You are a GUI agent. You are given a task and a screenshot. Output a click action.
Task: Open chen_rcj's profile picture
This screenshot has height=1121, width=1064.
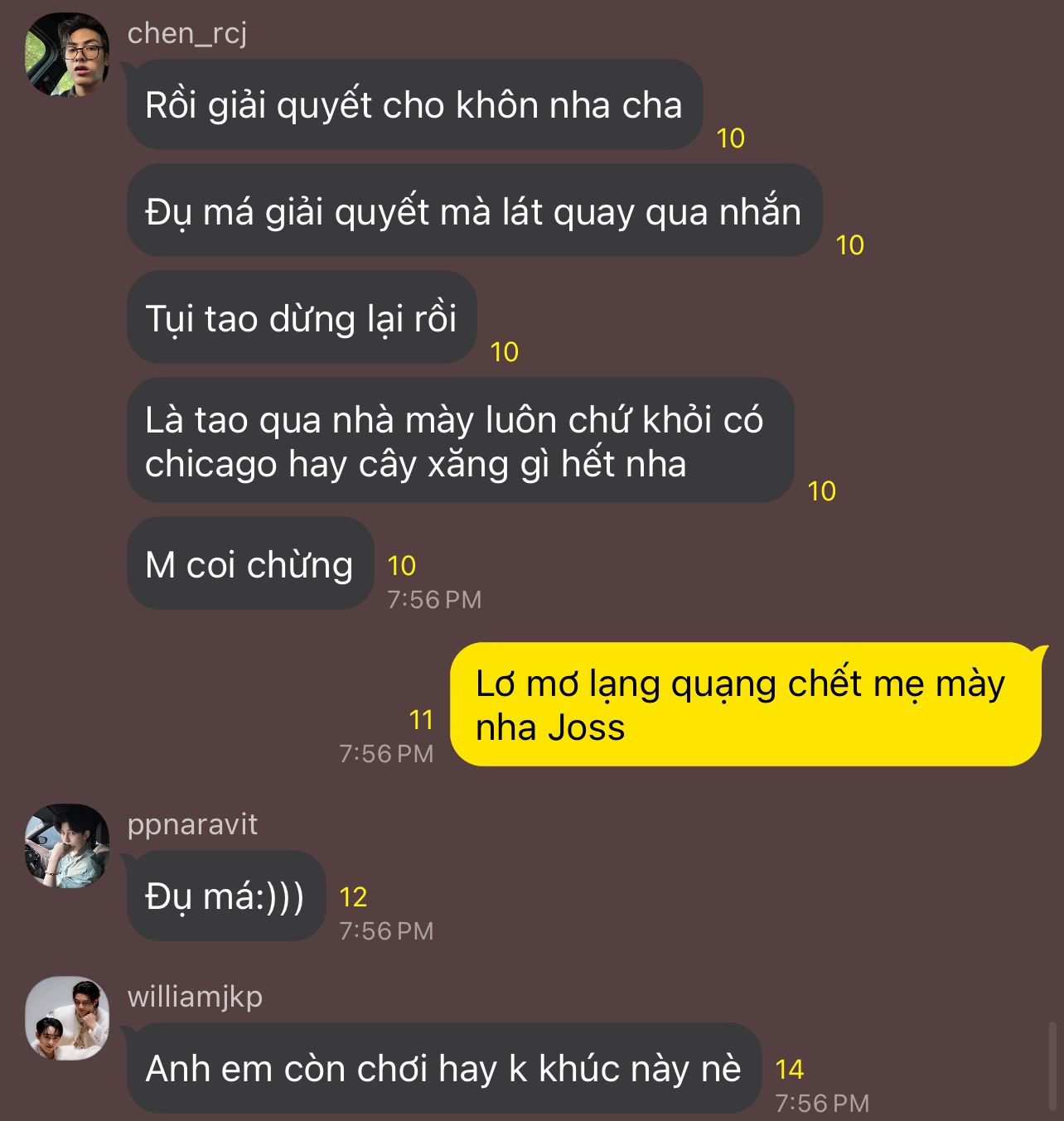[67, 55]
